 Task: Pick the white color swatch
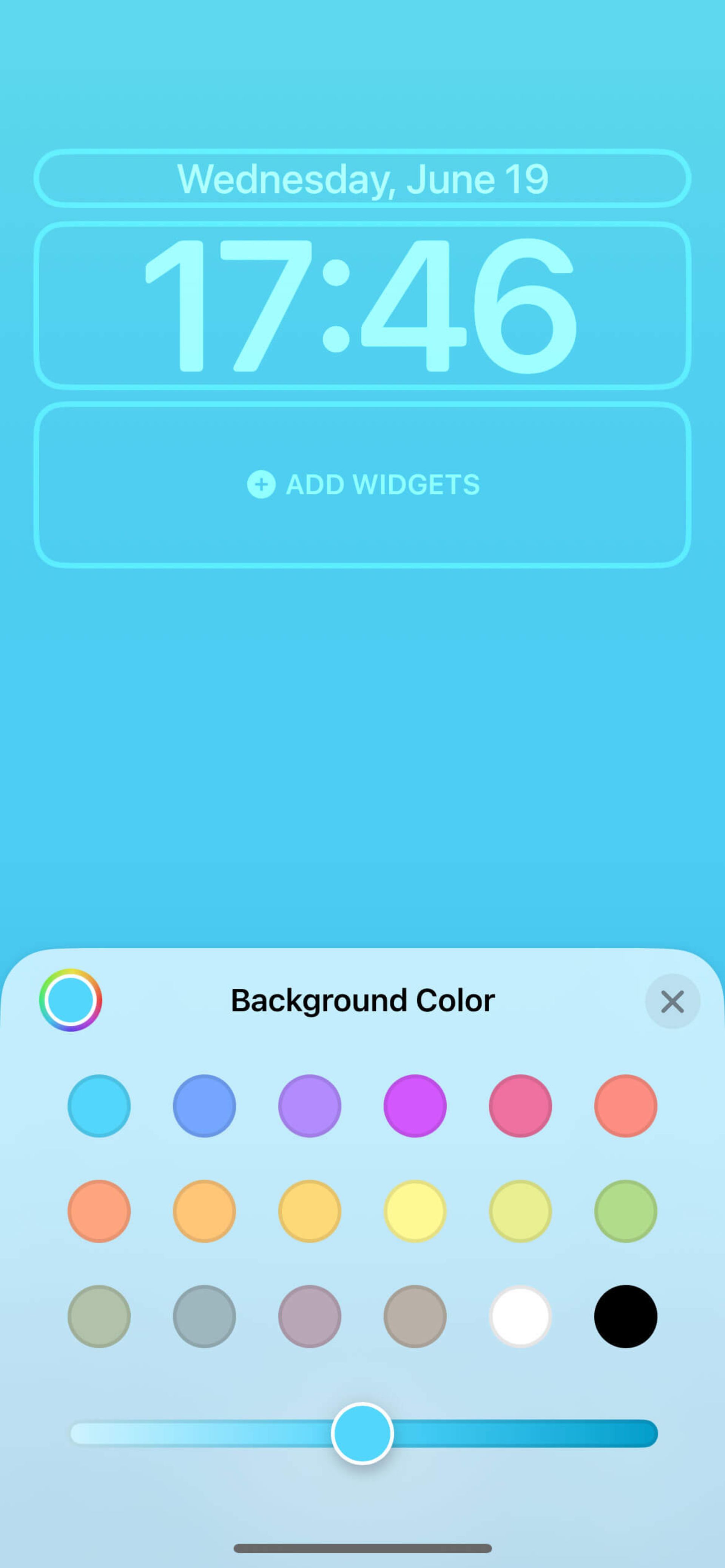coord(520,1316)
